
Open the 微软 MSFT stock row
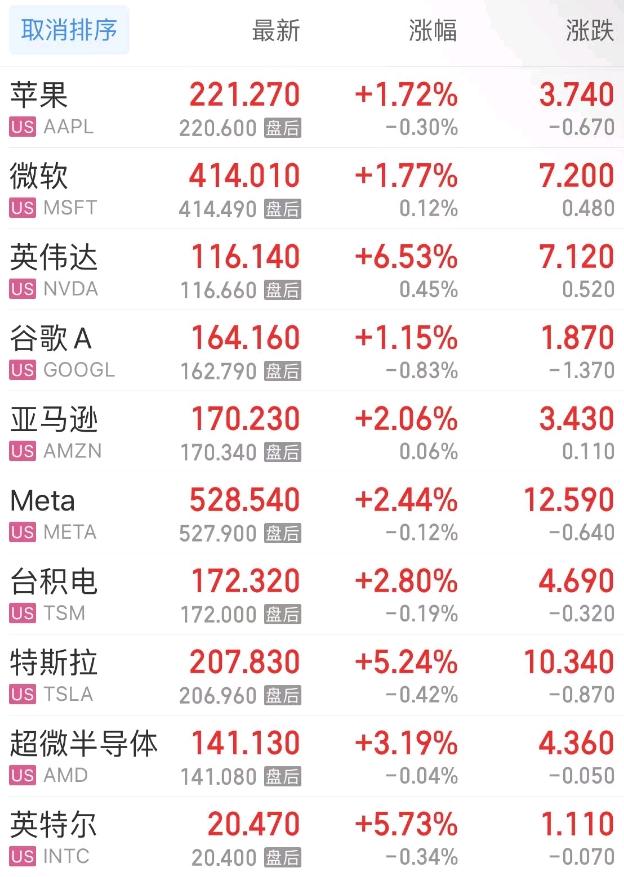(310, 189)
